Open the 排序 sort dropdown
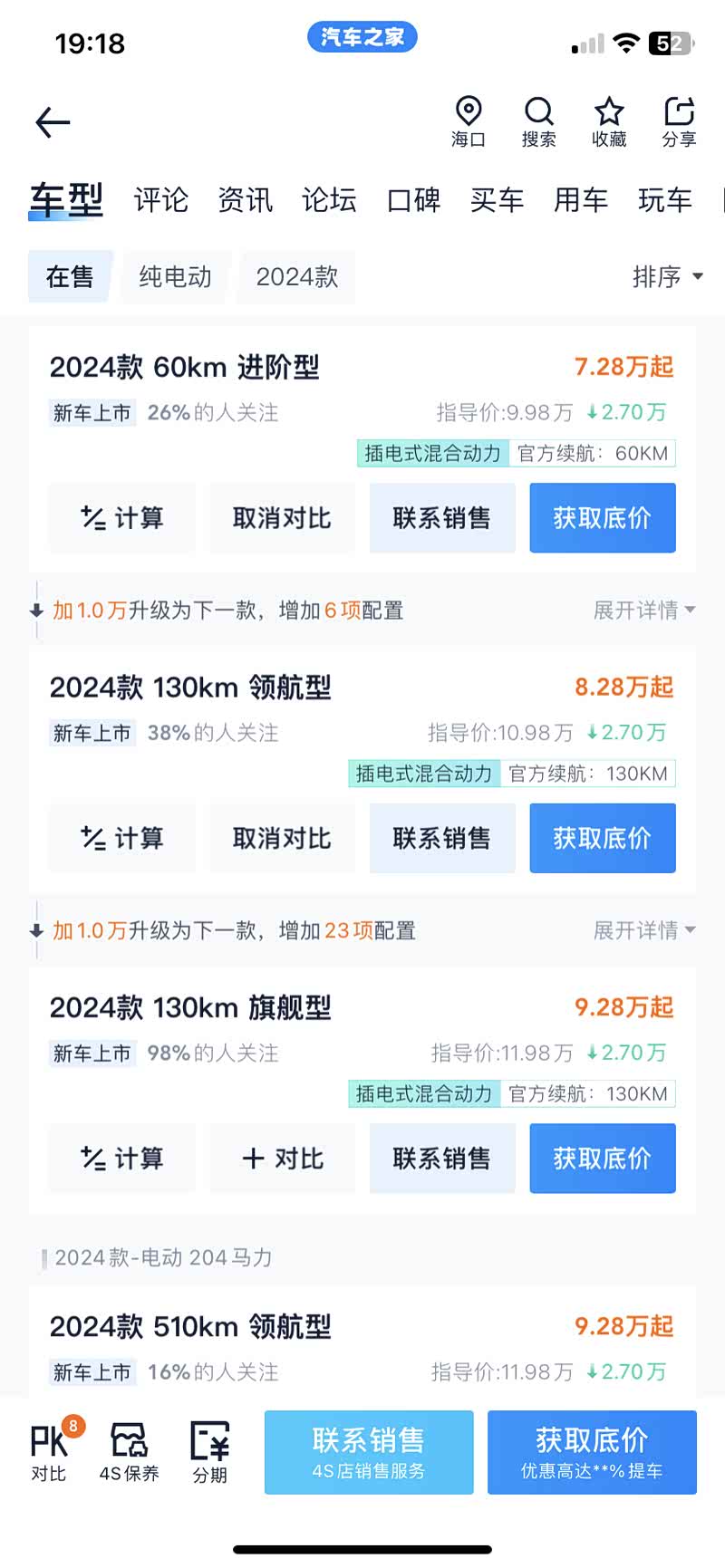Image resolution: width=725 pixels, height=1568 pixels. click(667, 276)
